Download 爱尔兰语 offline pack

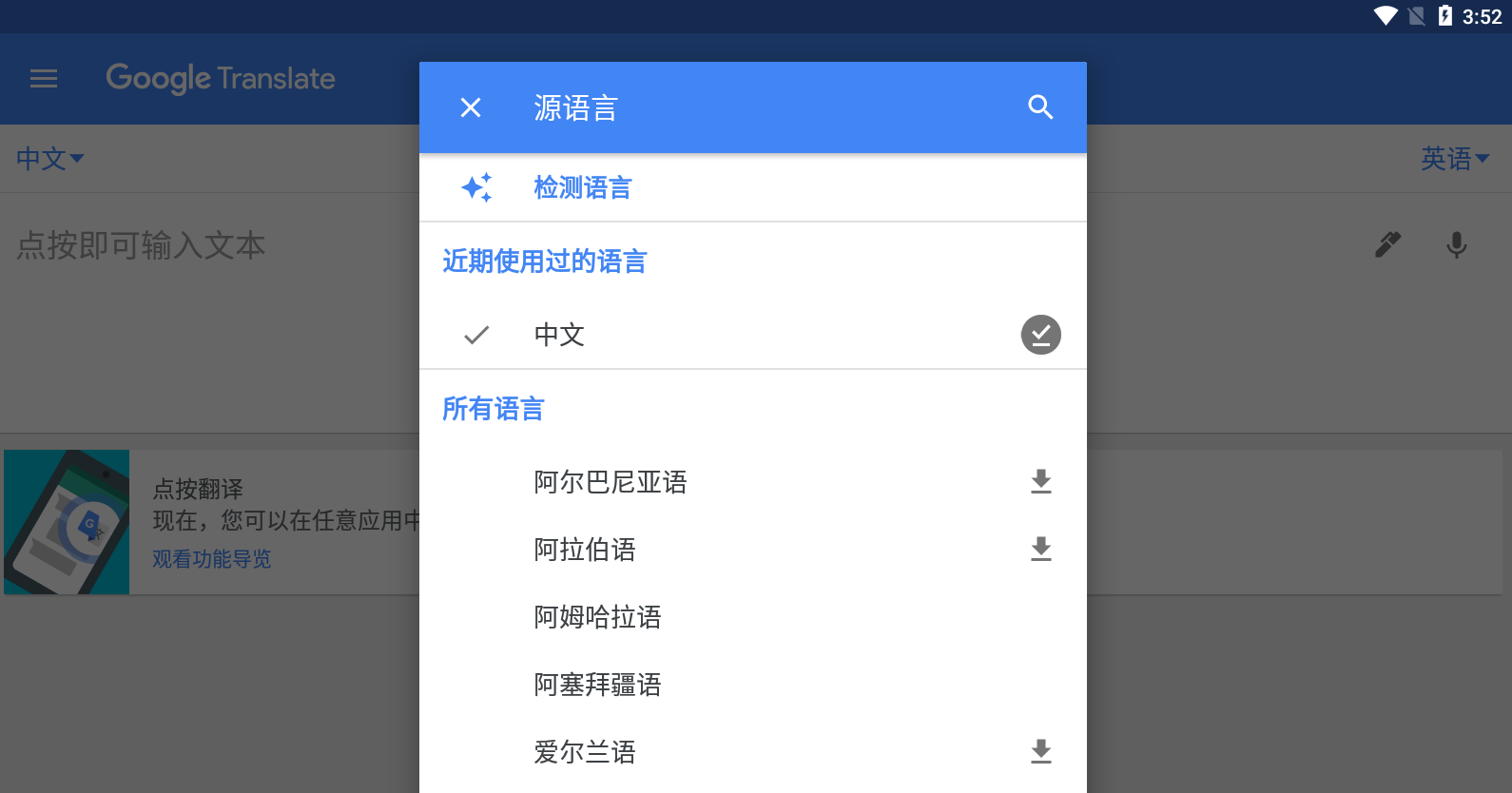click(1040, 752)
